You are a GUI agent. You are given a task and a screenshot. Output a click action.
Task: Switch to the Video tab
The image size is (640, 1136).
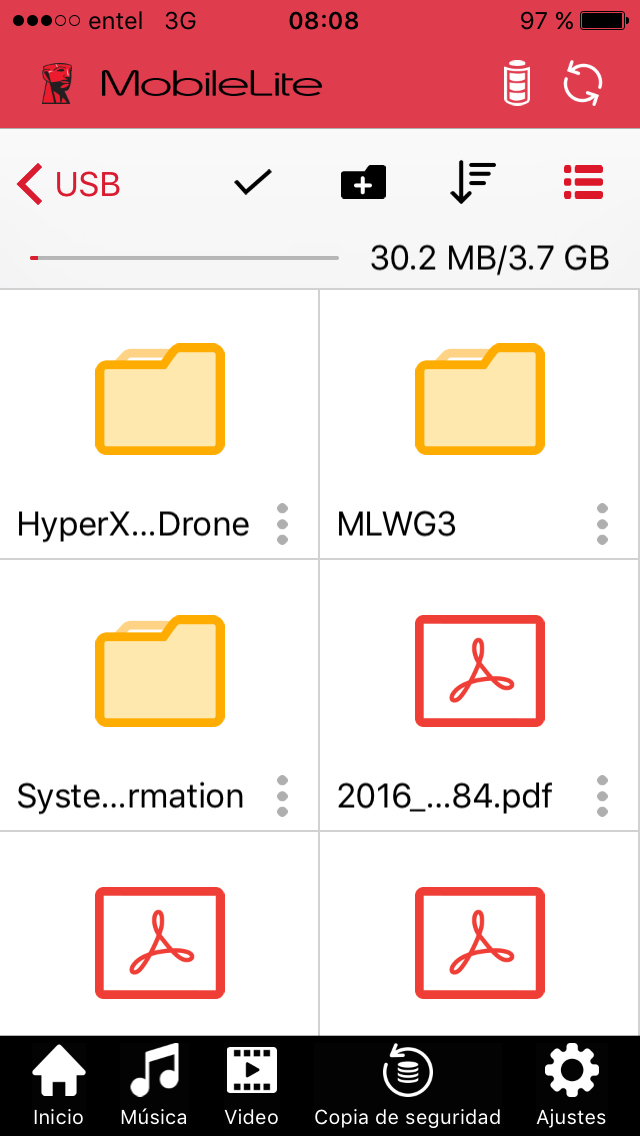coord(252,1085)
